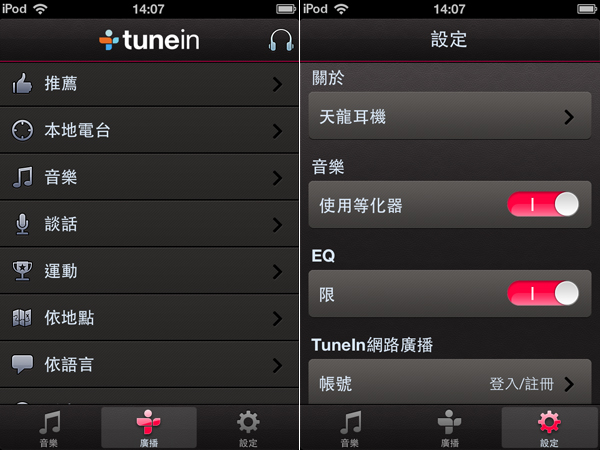Image resolution: width=600 pixels, height=450 pixels.
Task: Open the 談話 talk category
Action: point(150,225)
